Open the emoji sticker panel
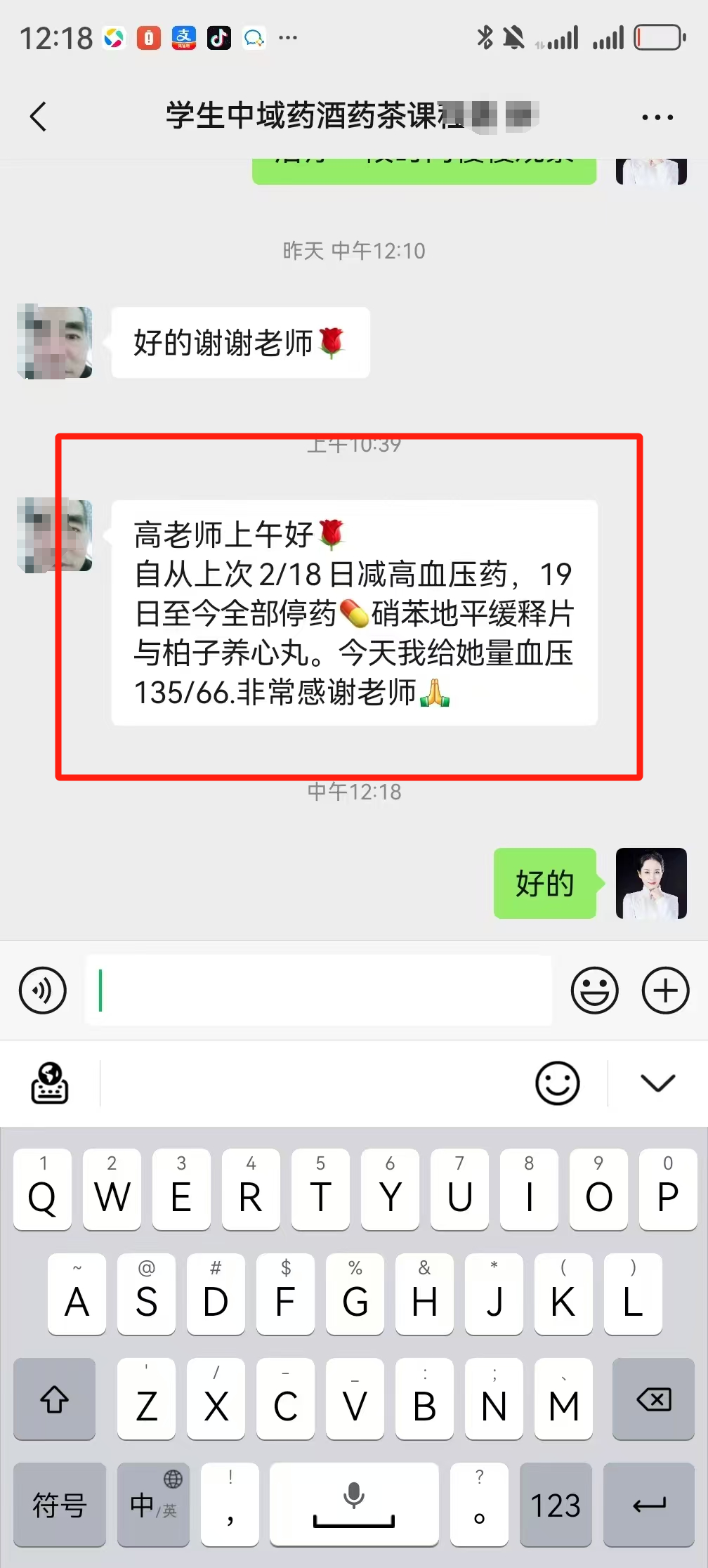This screenshot has height=1568, width=708. pos(594,991)
